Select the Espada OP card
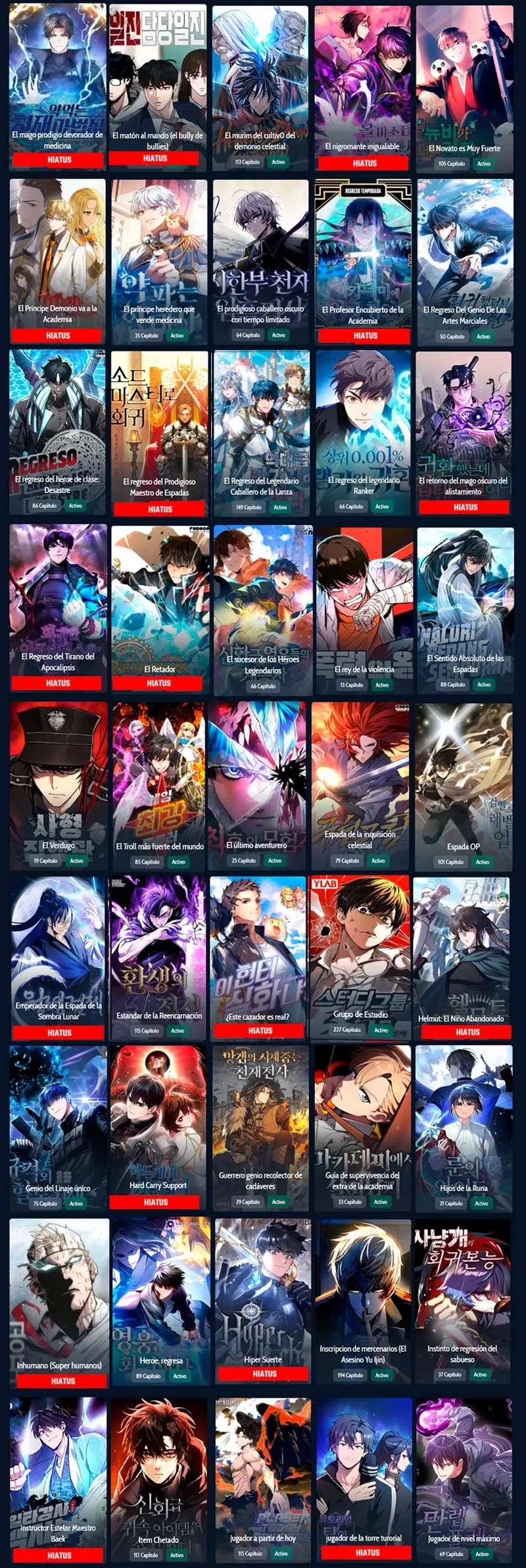 (x=464, y=787)
